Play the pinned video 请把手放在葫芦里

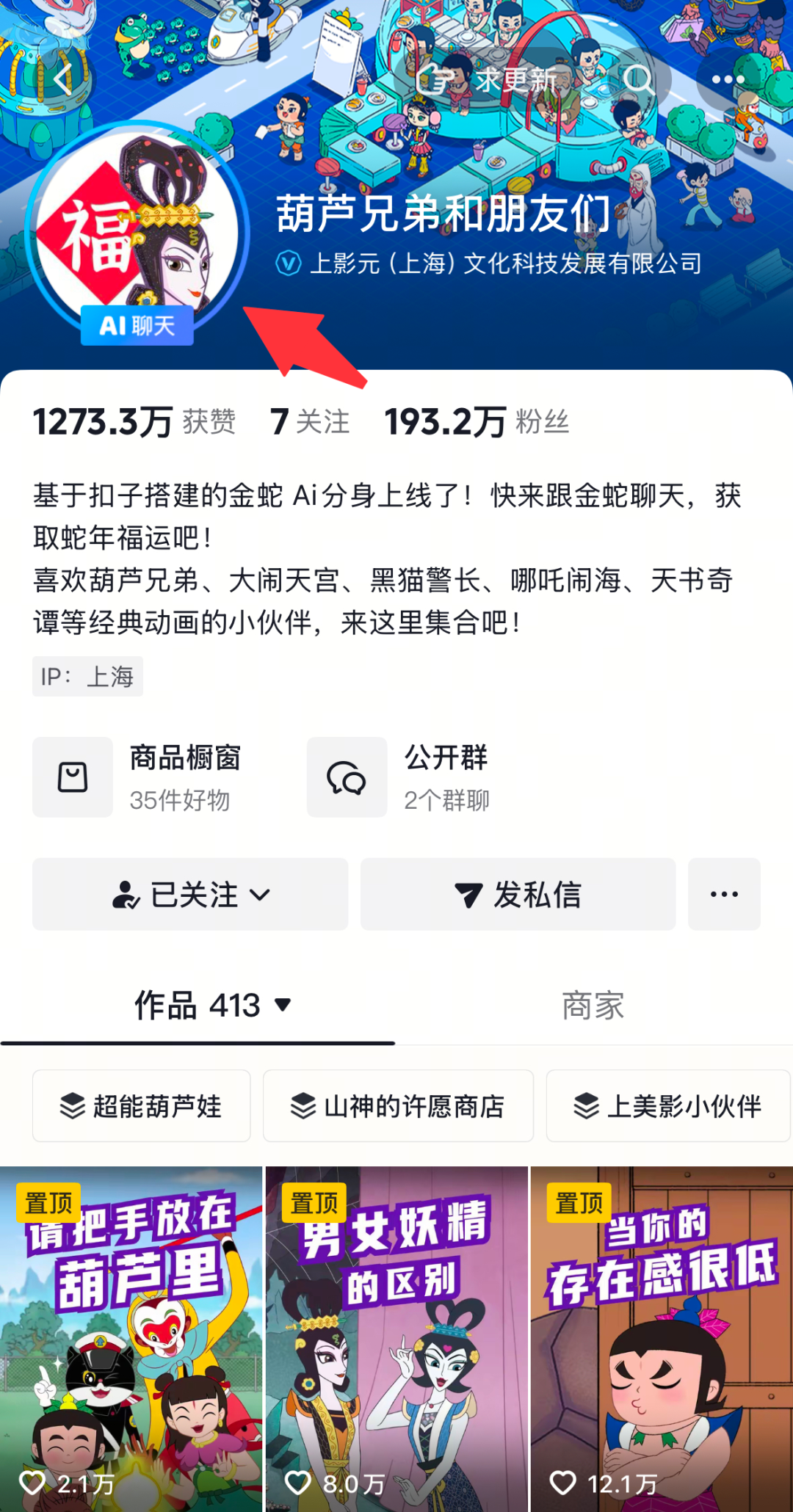point(131,1336)
